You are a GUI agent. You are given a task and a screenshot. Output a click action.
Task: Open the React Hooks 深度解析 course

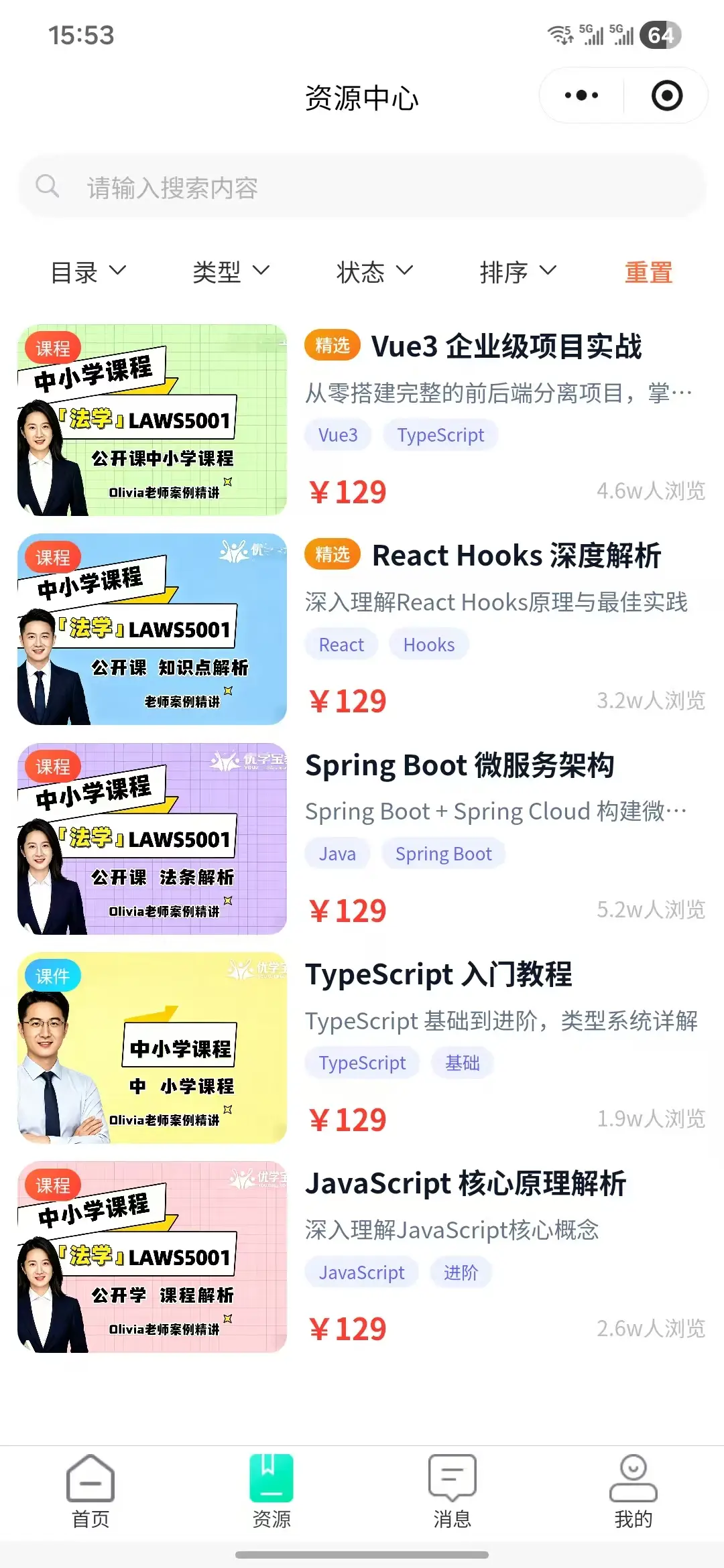[516, 556]
